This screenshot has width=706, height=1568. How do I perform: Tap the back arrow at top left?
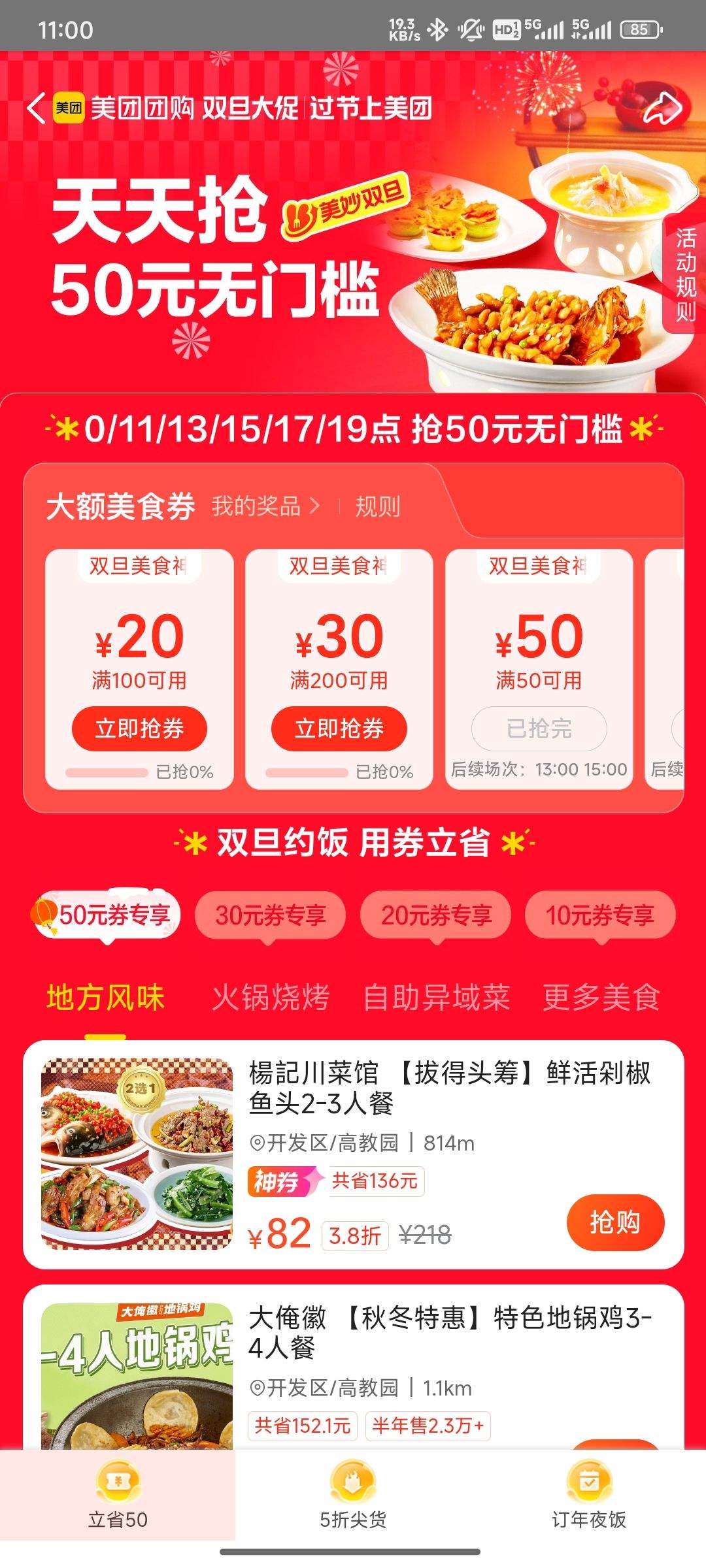click(36, 106)
